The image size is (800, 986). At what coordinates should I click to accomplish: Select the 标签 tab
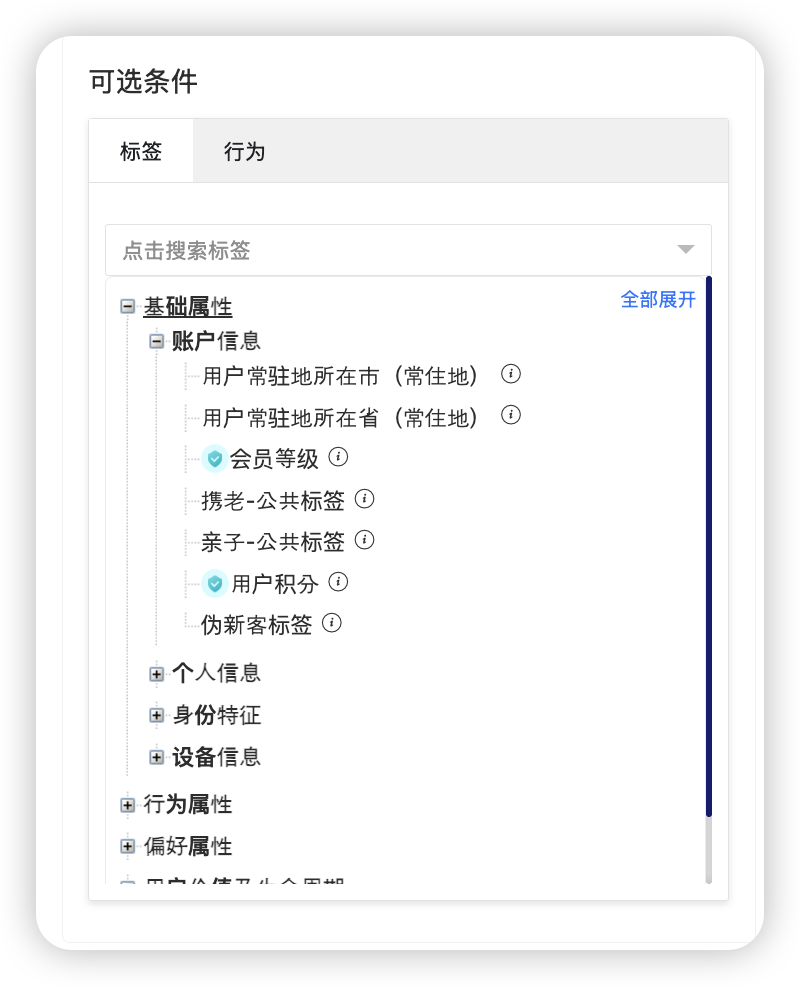[141, 152]
